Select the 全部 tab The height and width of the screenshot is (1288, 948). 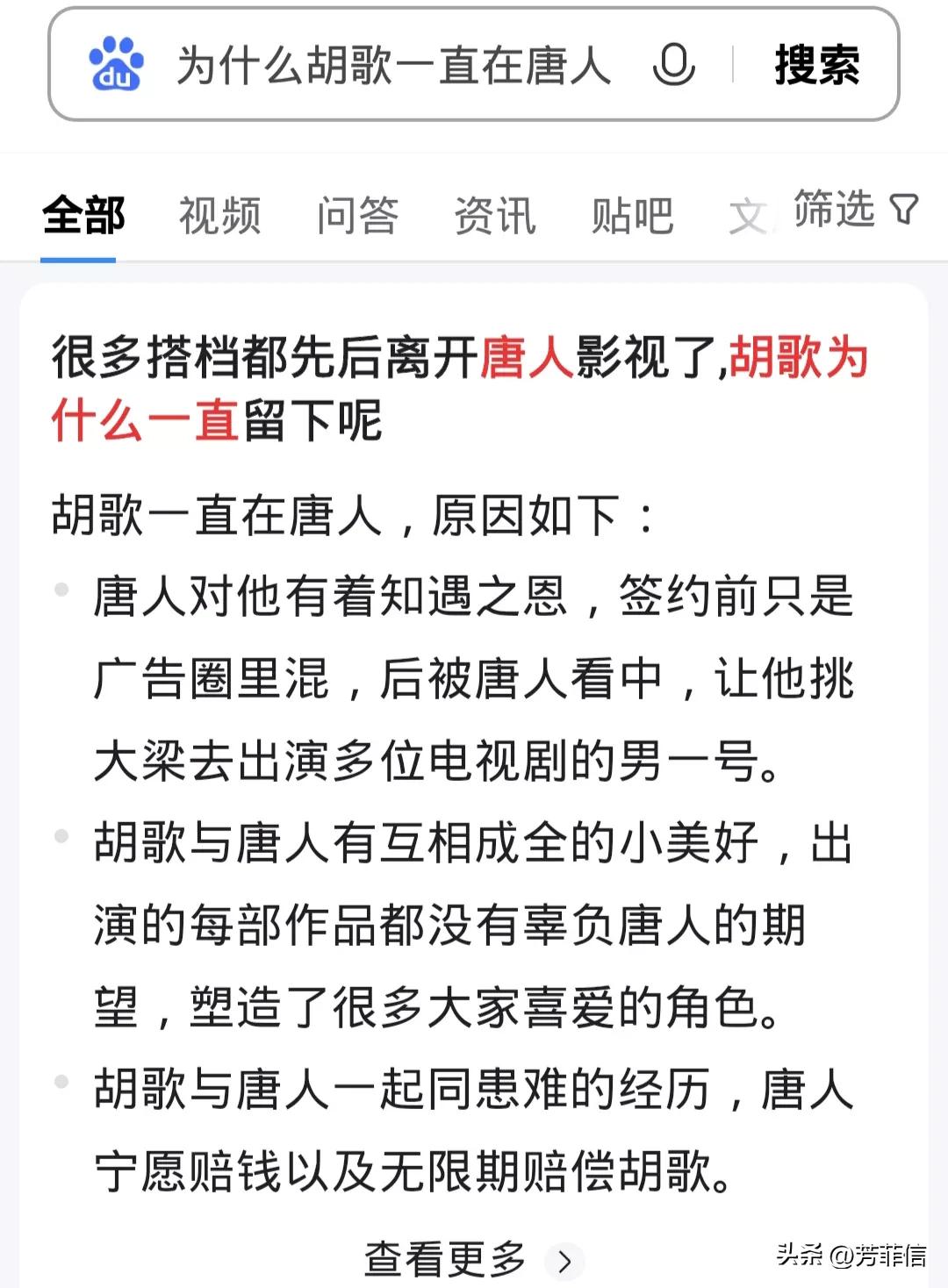pos(83,216)
